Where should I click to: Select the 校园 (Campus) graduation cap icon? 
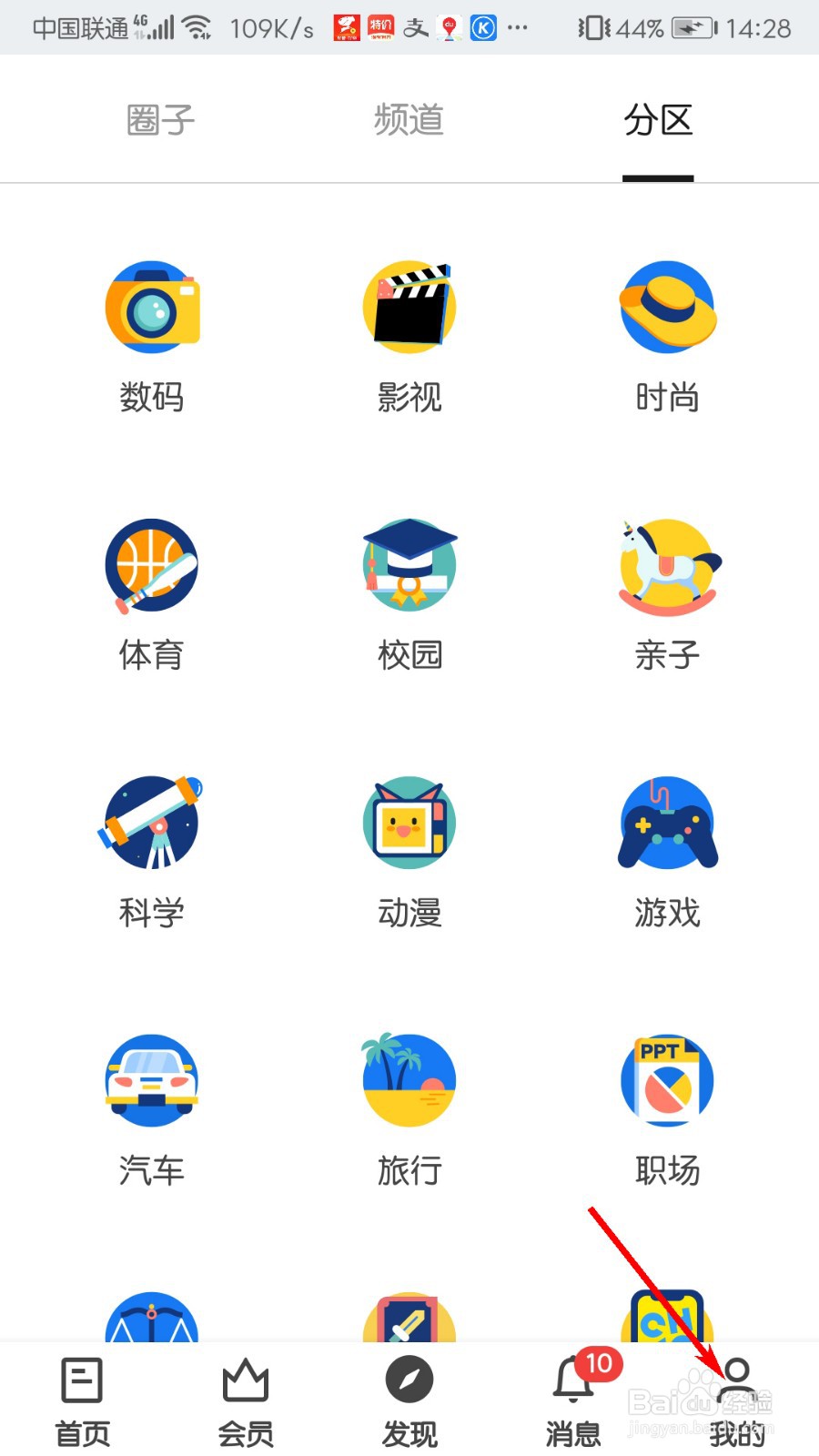pos(409,564)
